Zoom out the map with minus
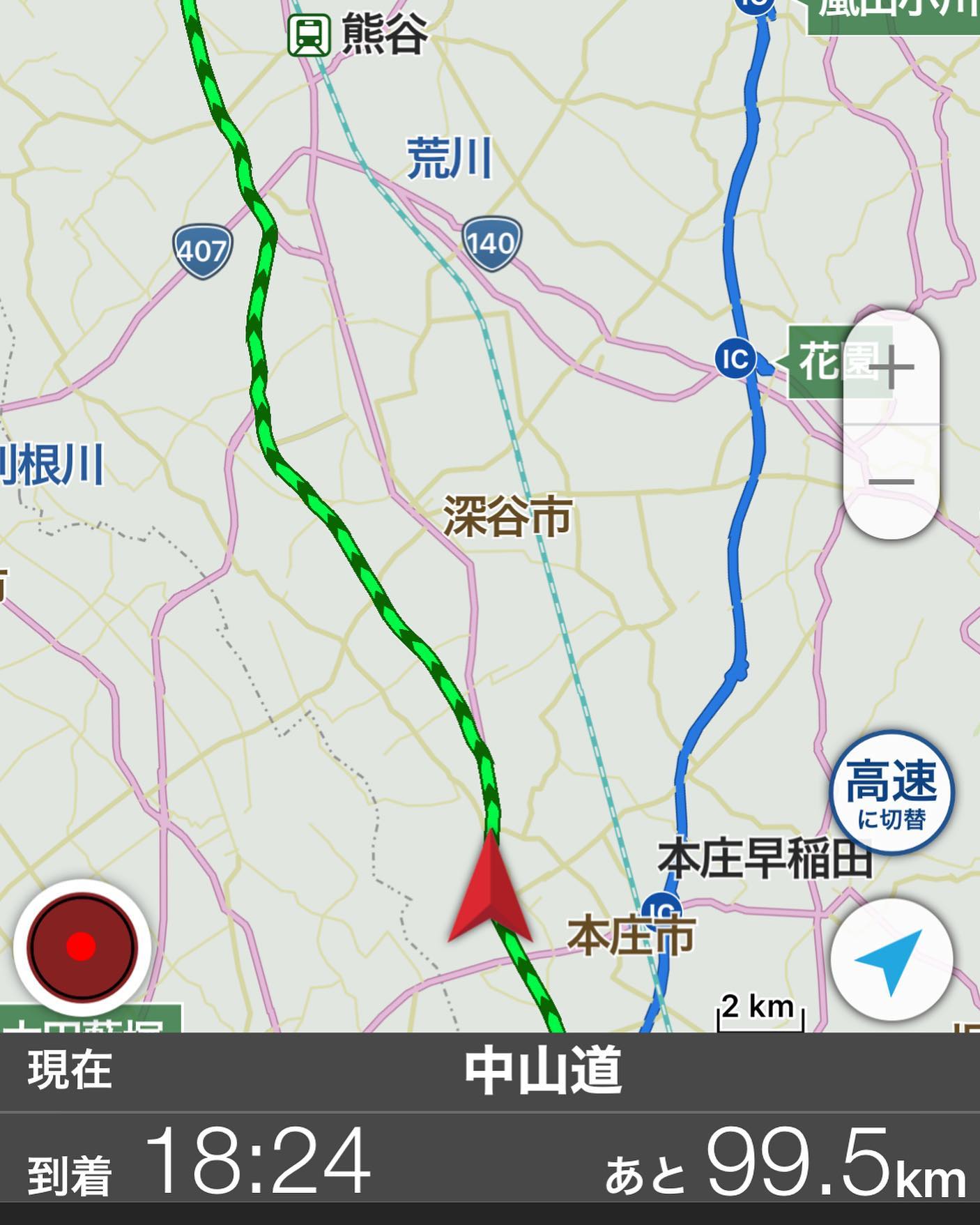 click(891, 482)
